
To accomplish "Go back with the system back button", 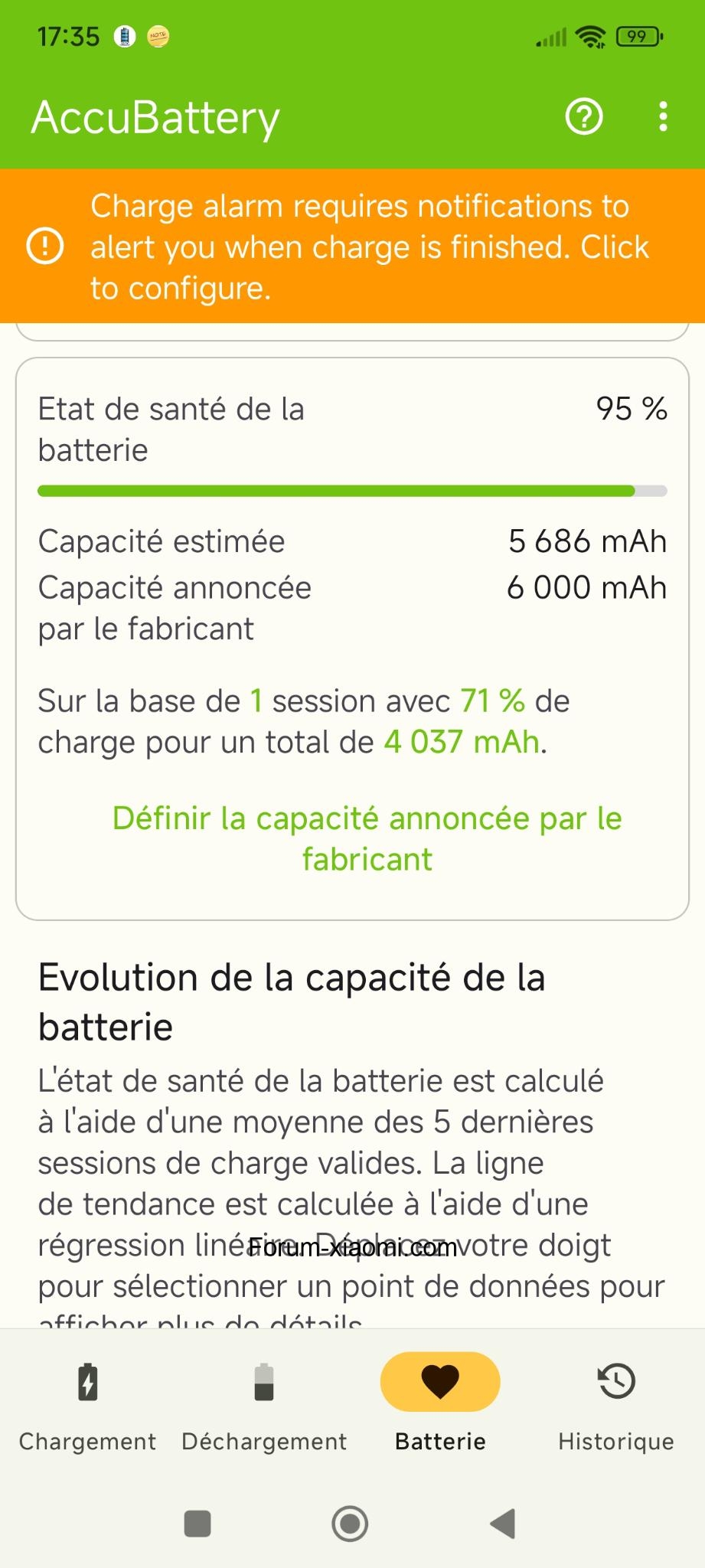I will (x=503, y=1524).
